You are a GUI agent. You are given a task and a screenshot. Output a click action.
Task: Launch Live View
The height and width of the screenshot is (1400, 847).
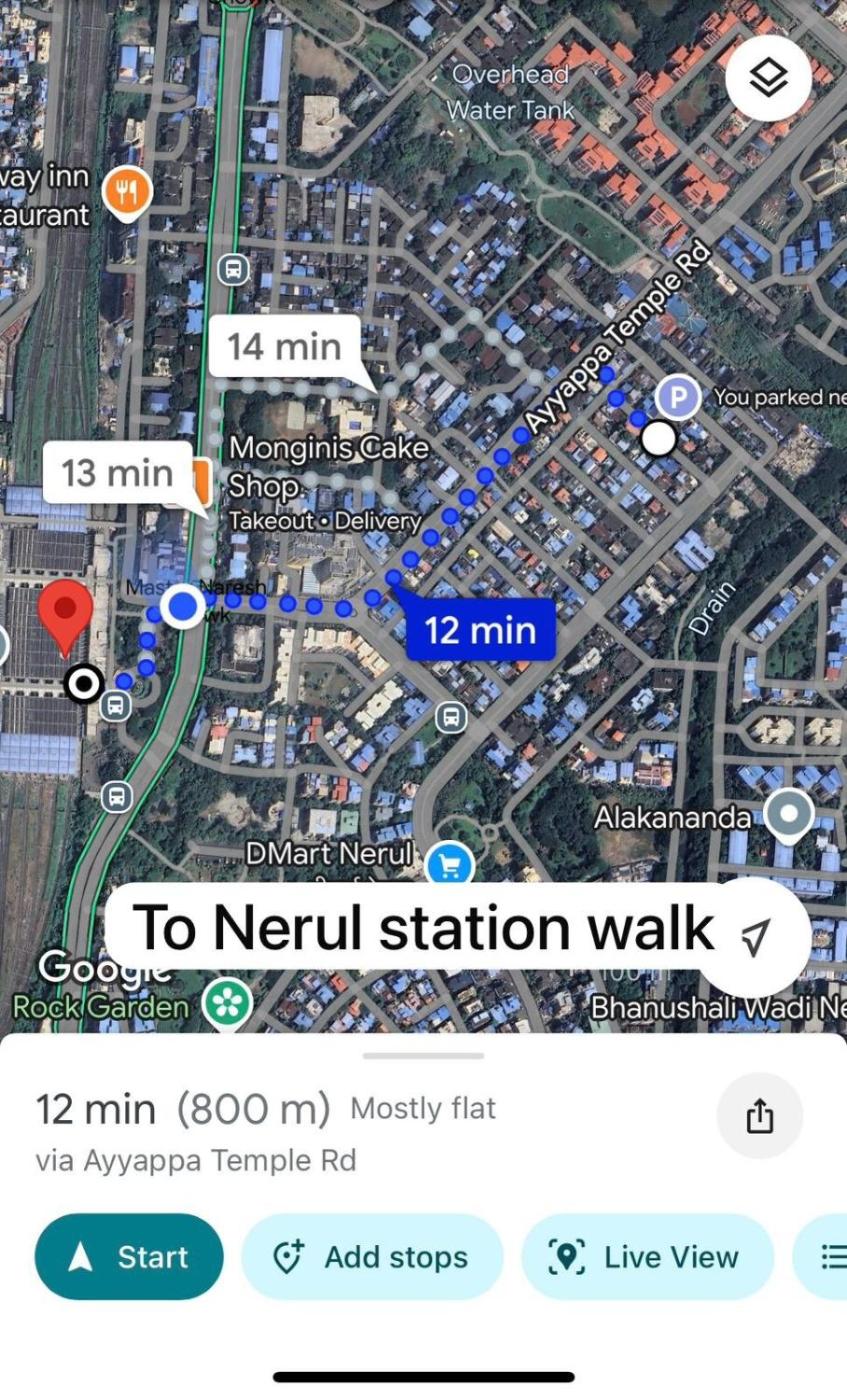coord(648,1257)
